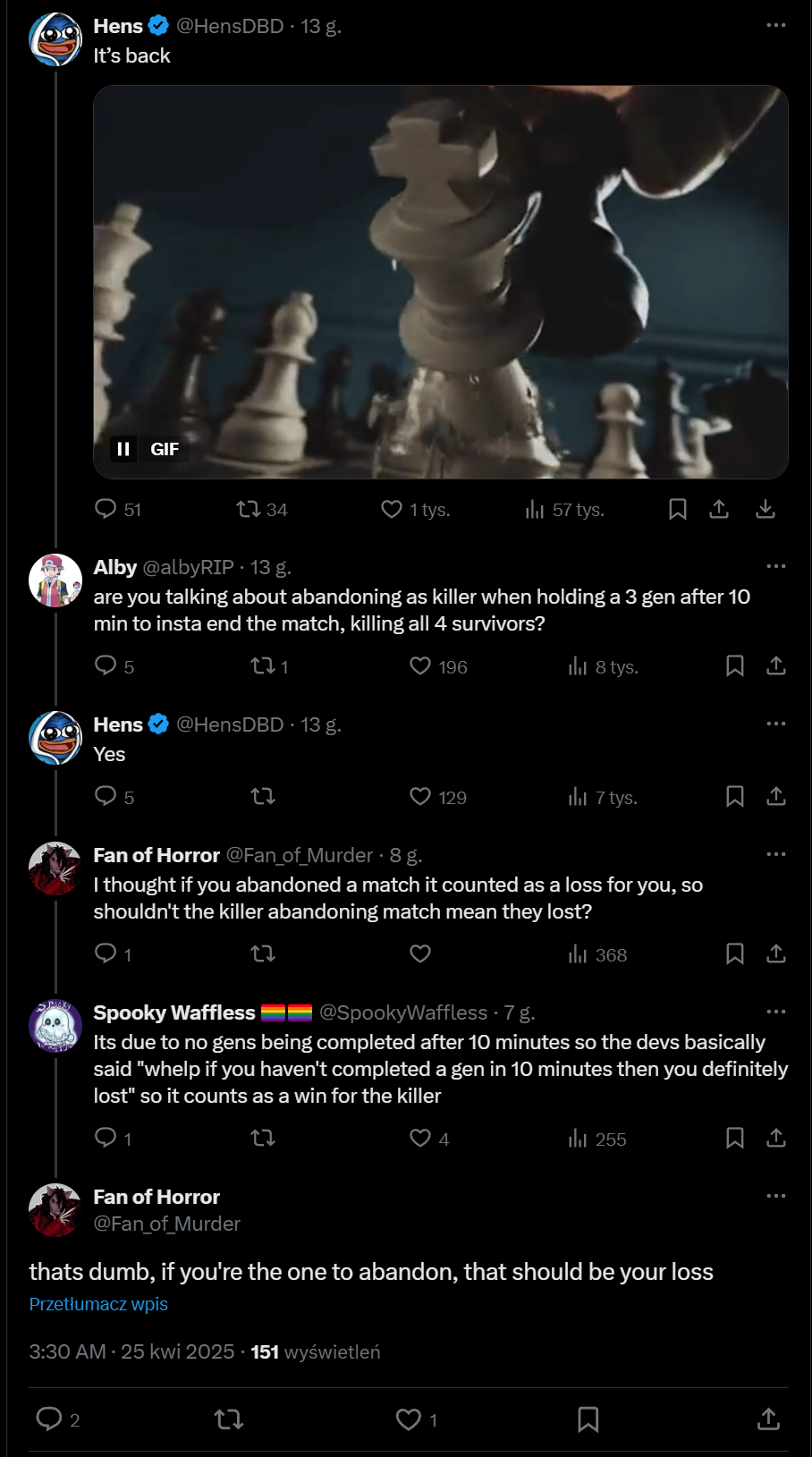Like Hens's "It's back" post
This screenshot has height=1457, width=812.
click(x=392, y=510)
